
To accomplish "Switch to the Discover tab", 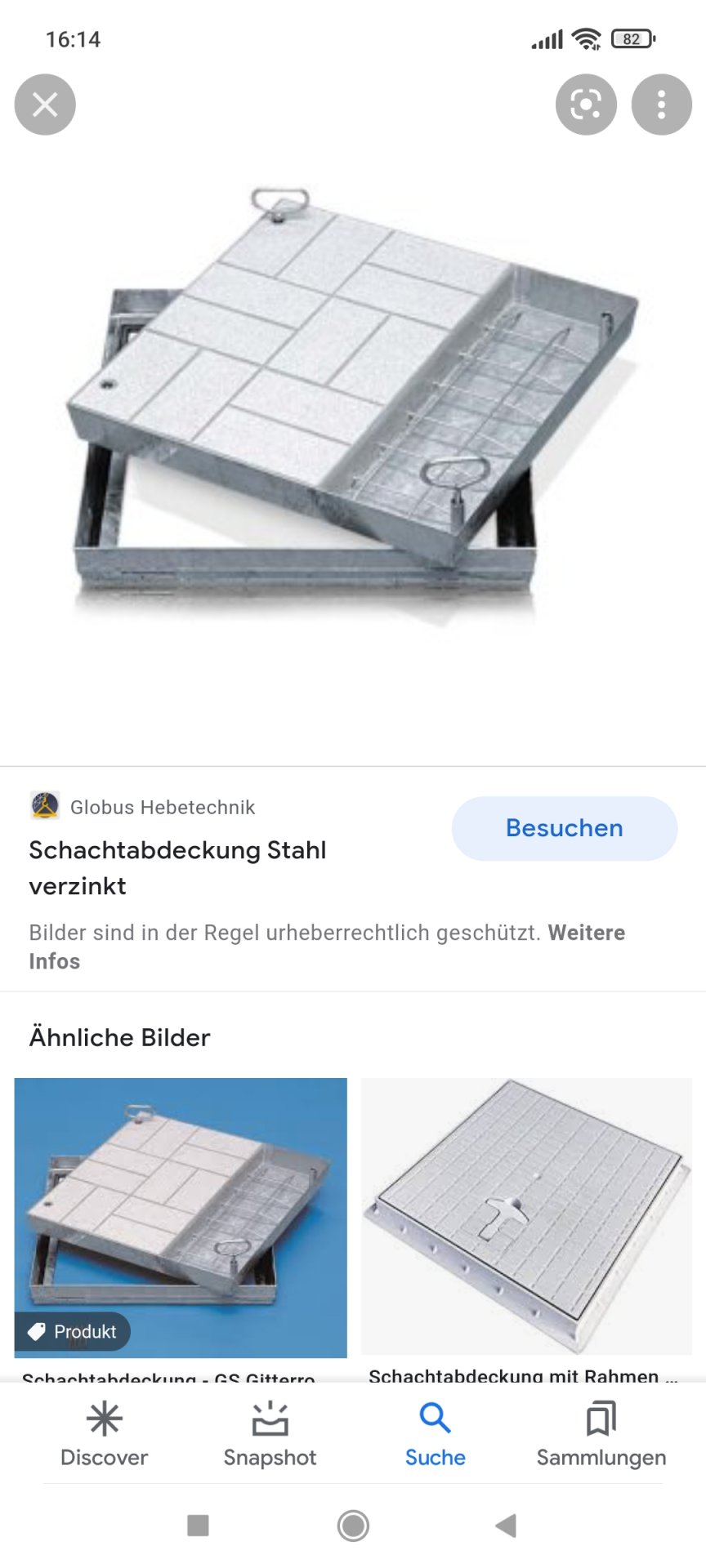I will [105, 1434].
